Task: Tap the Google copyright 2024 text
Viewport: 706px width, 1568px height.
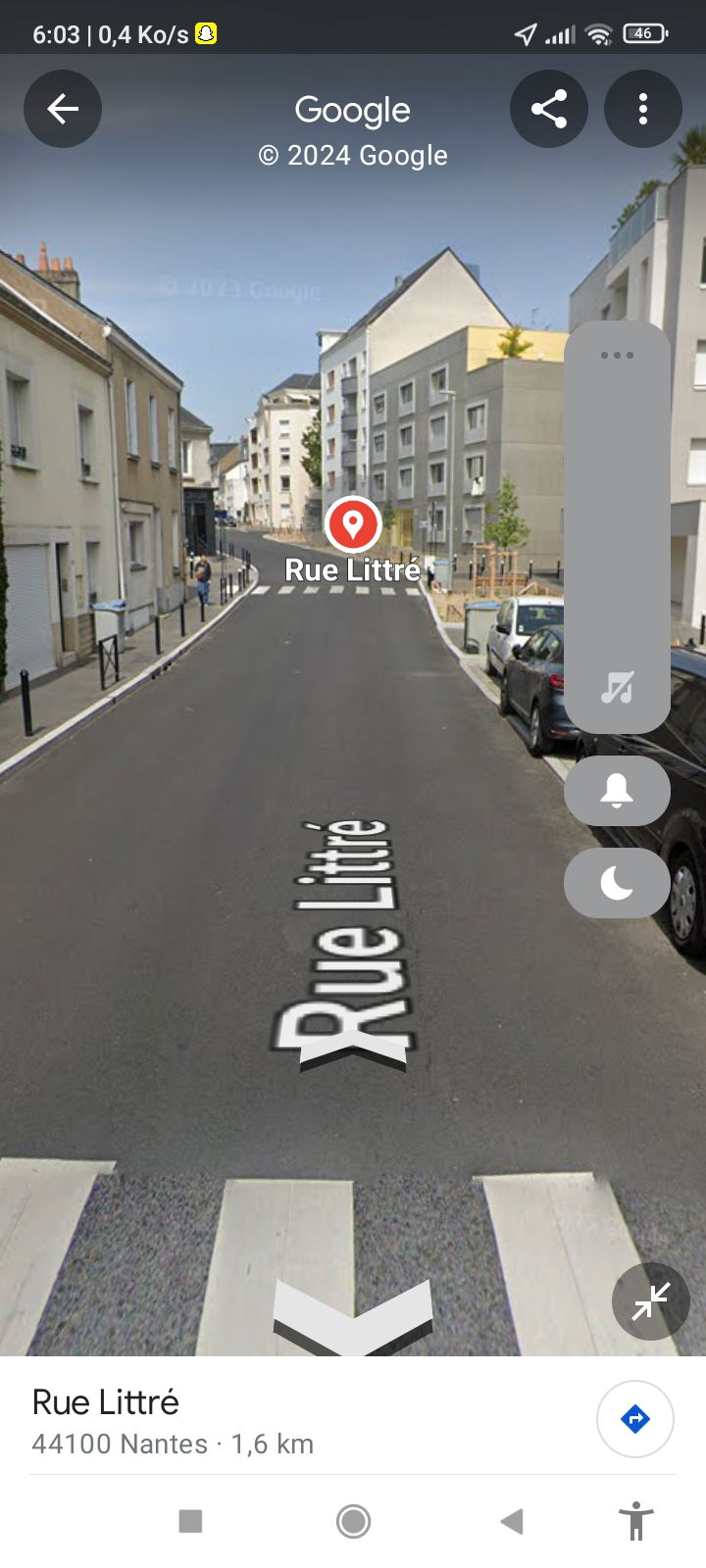Action: point(351,155)
